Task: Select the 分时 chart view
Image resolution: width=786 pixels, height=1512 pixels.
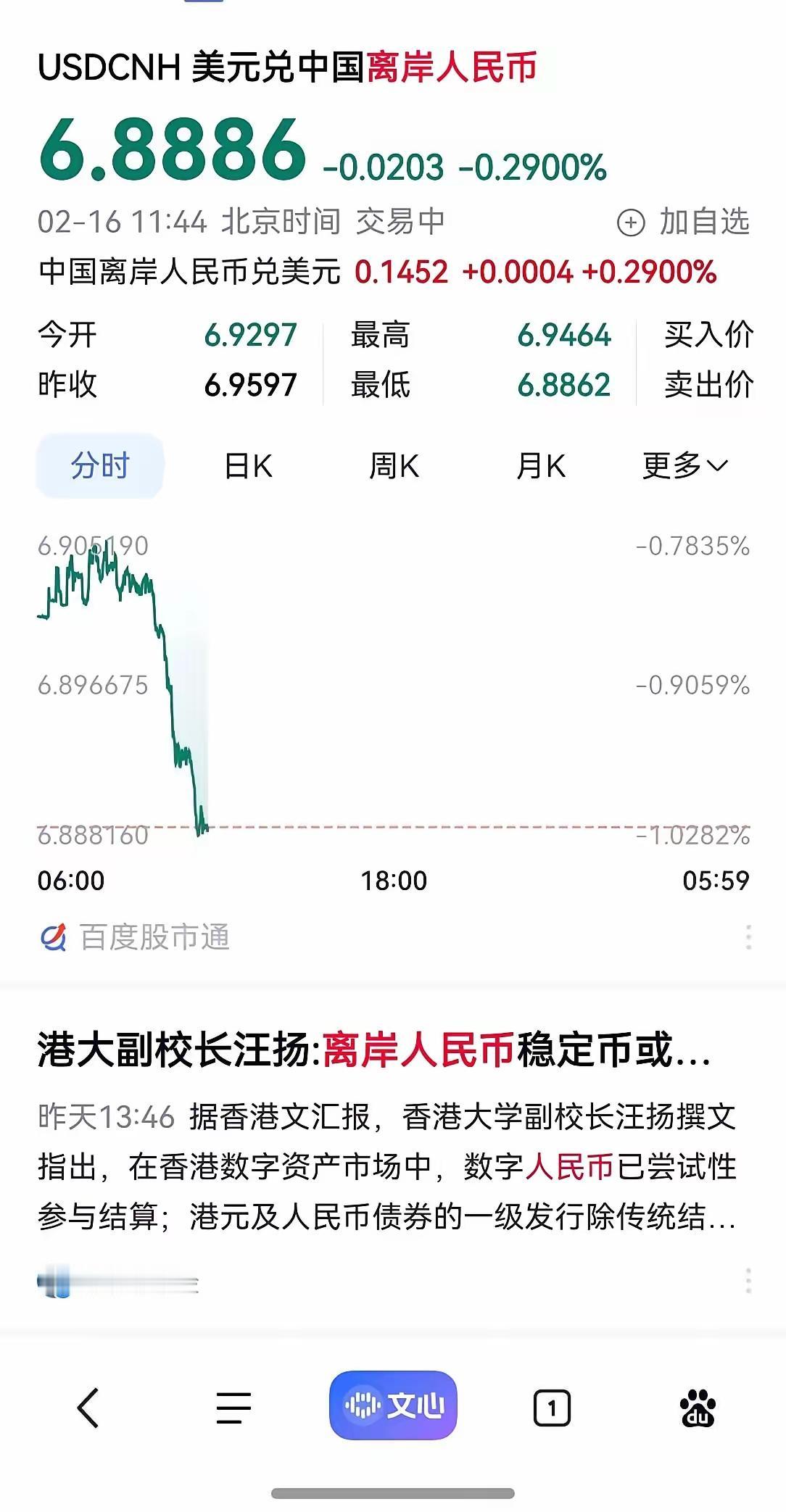Action: (x=99, y=468)
